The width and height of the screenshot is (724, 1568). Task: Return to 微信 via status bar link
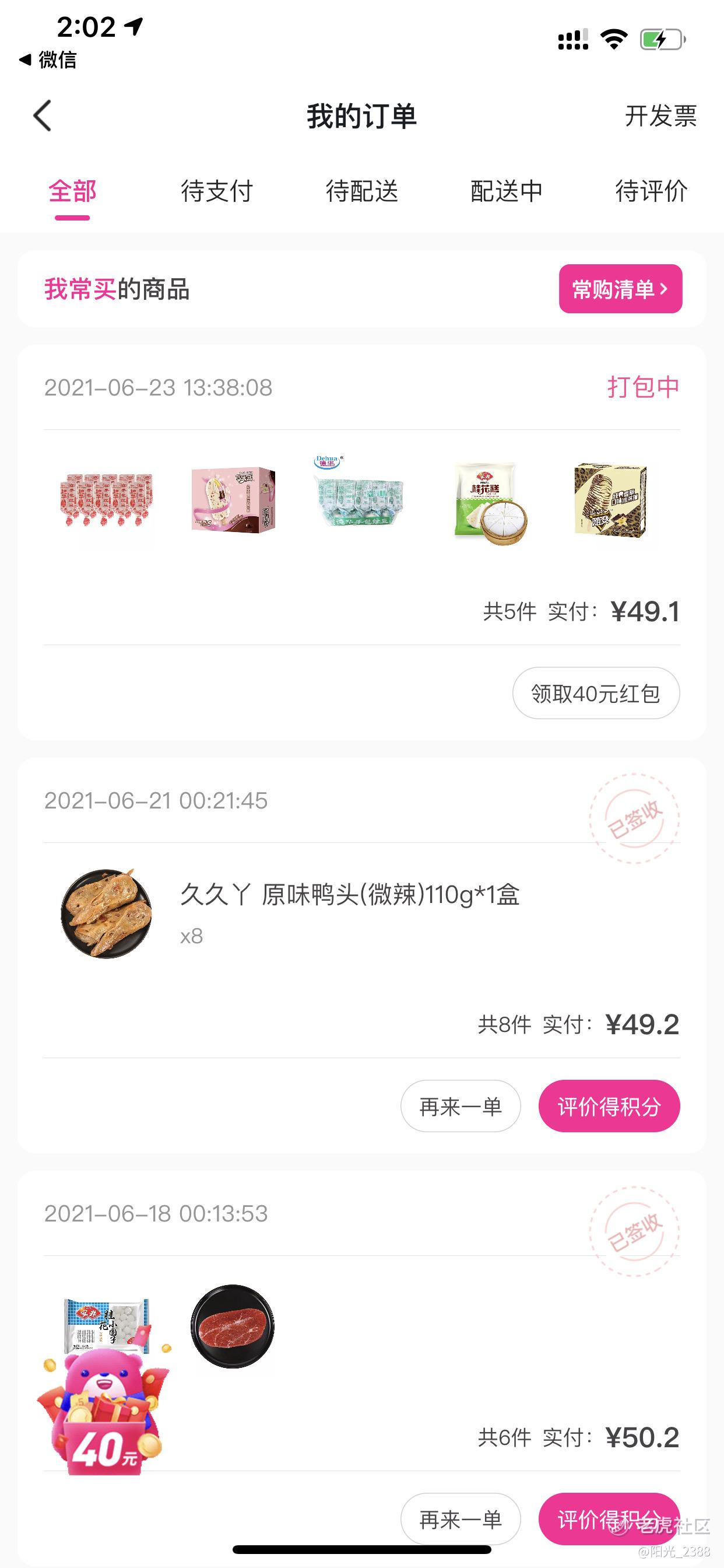(x=48, y=60)
